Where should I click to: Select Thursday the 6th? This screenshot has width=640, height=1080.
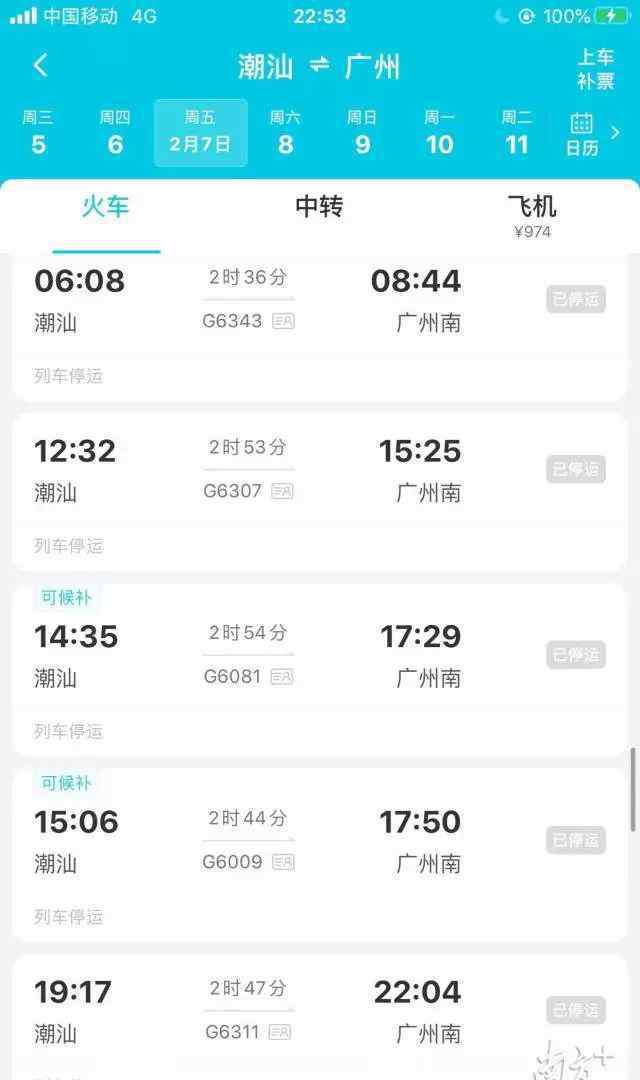[115, 133]
